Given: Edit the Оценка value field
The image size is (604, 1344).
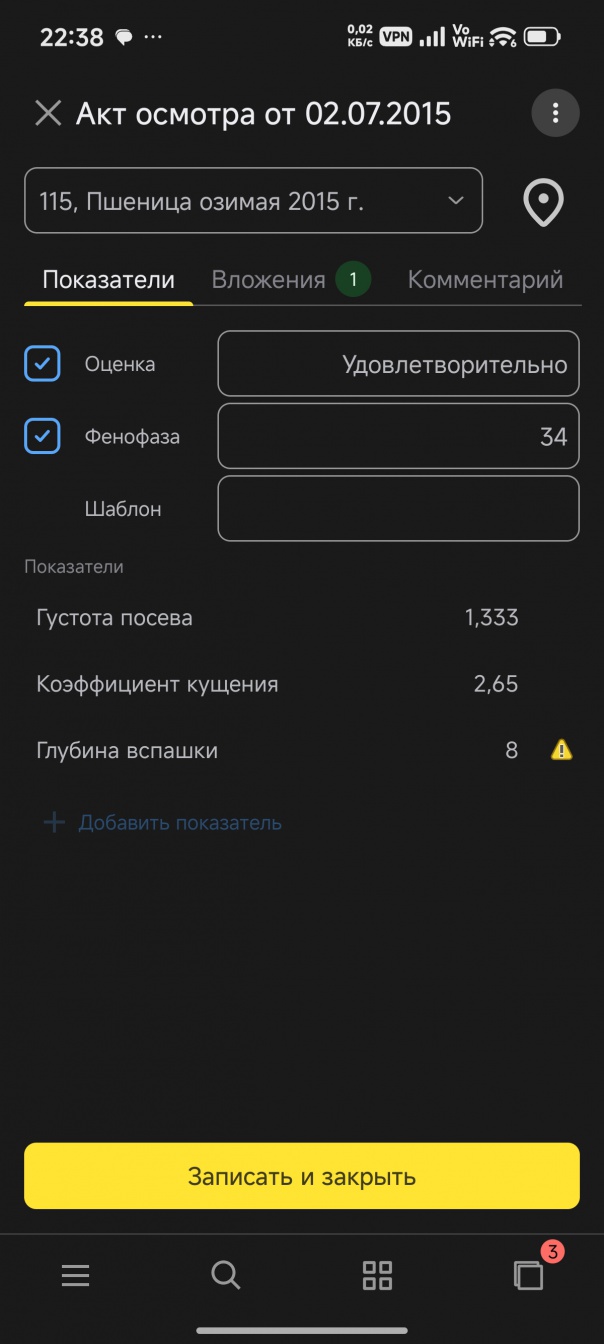Looking at the screenshot, I should point(398,364).
